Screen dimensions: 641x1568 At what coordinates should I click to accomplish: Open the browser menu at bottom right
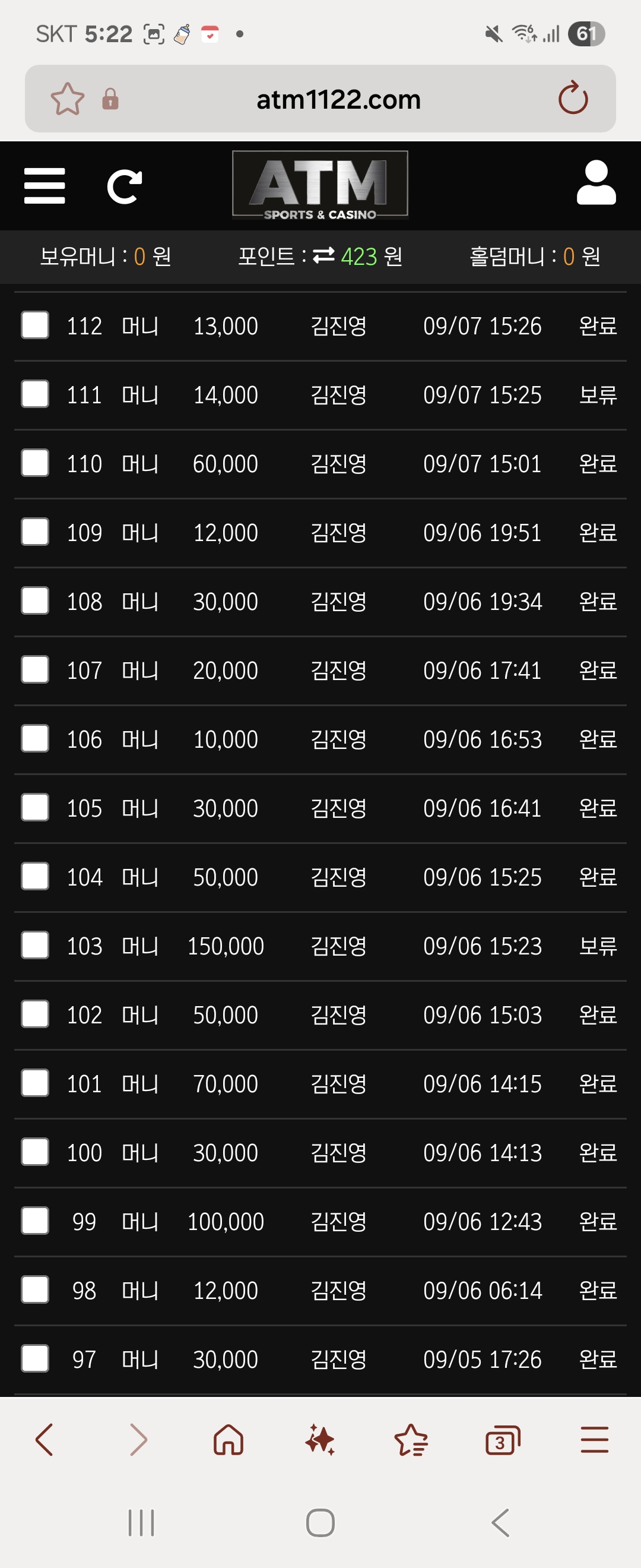click(x=594, y=1439)
